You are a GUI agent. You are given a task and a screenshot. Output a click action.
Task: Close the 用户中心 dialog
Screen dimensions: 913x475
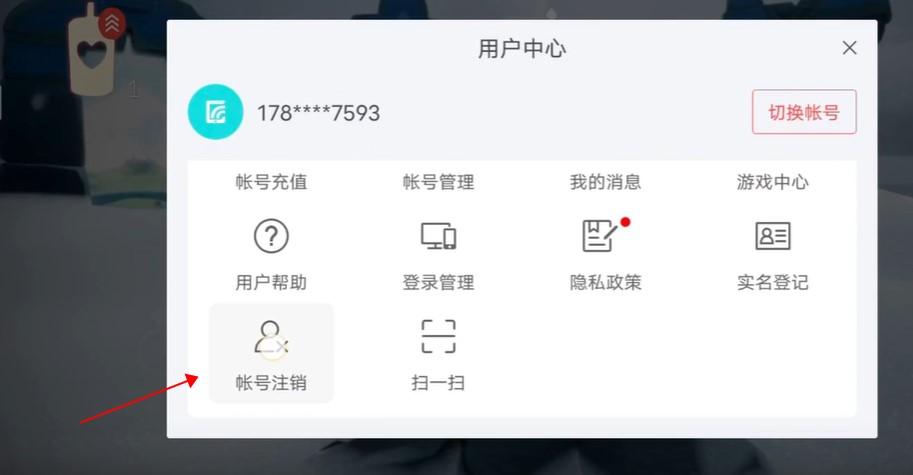[x=849, y=48]
